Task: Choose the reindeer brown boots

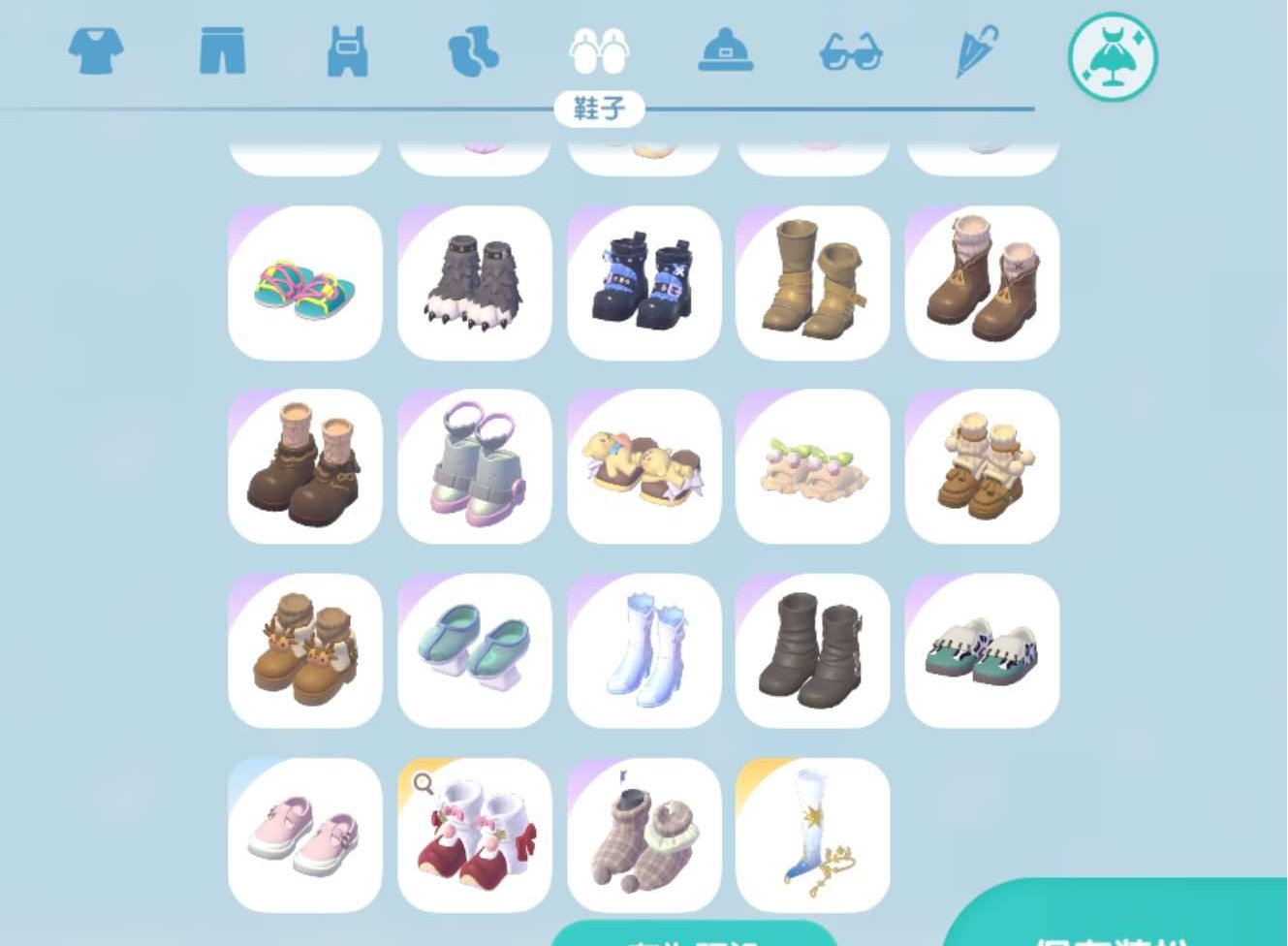Action: 305,650
